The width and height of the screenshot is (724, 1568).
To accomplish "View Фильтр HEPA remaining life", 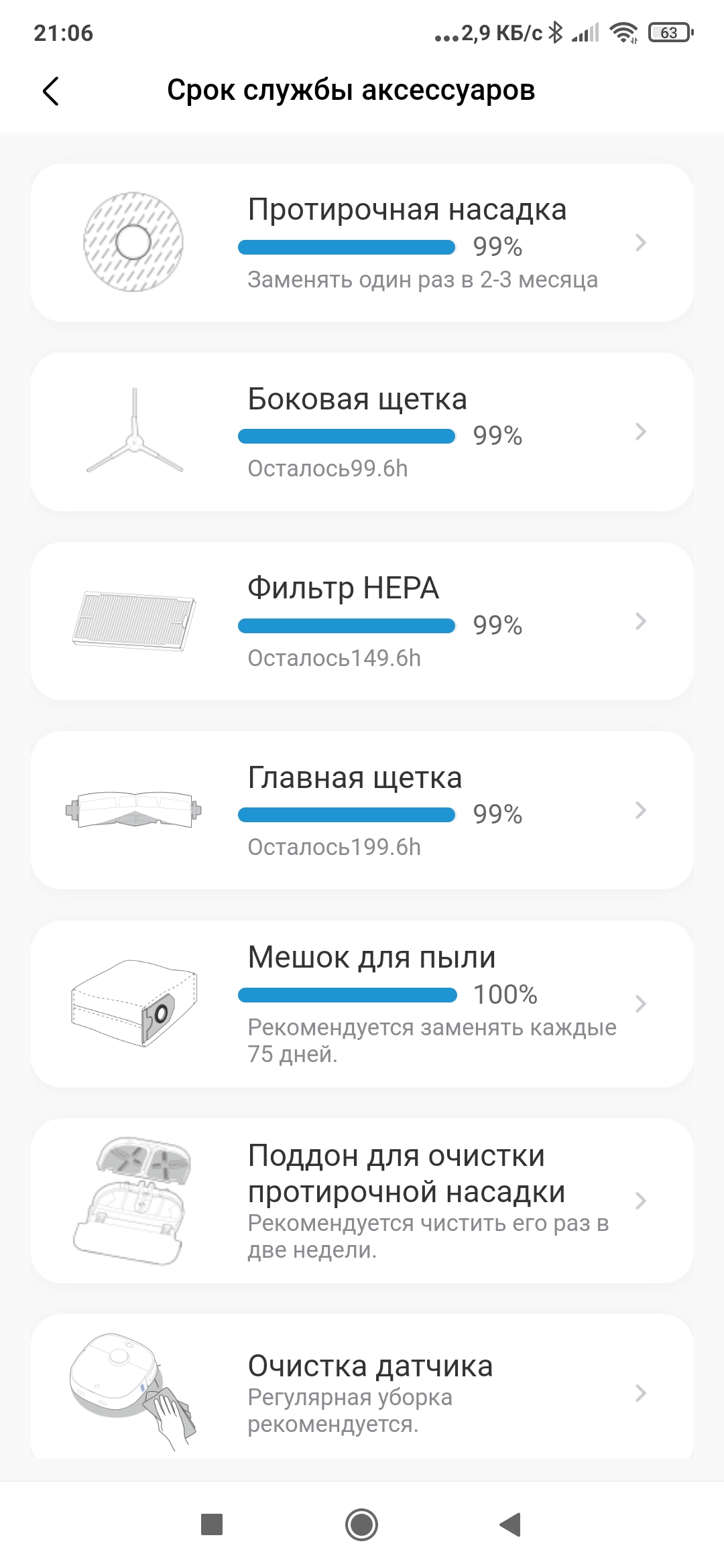I will [362, 621].
